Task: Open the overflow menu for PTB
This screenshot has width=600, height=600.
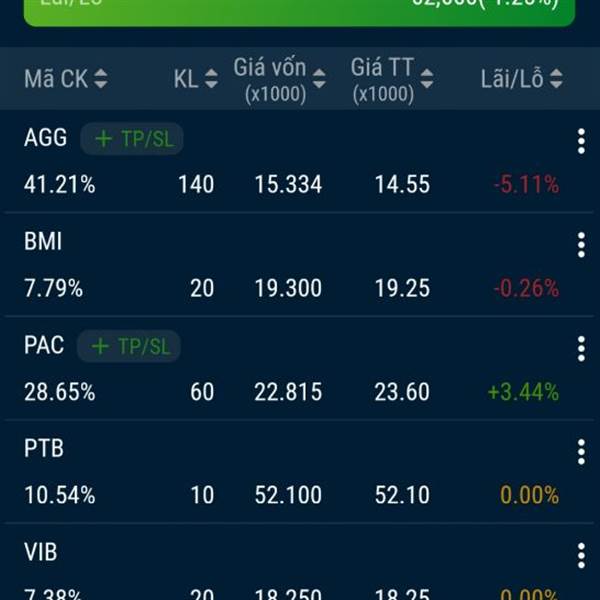Action: tap(581, 452)
